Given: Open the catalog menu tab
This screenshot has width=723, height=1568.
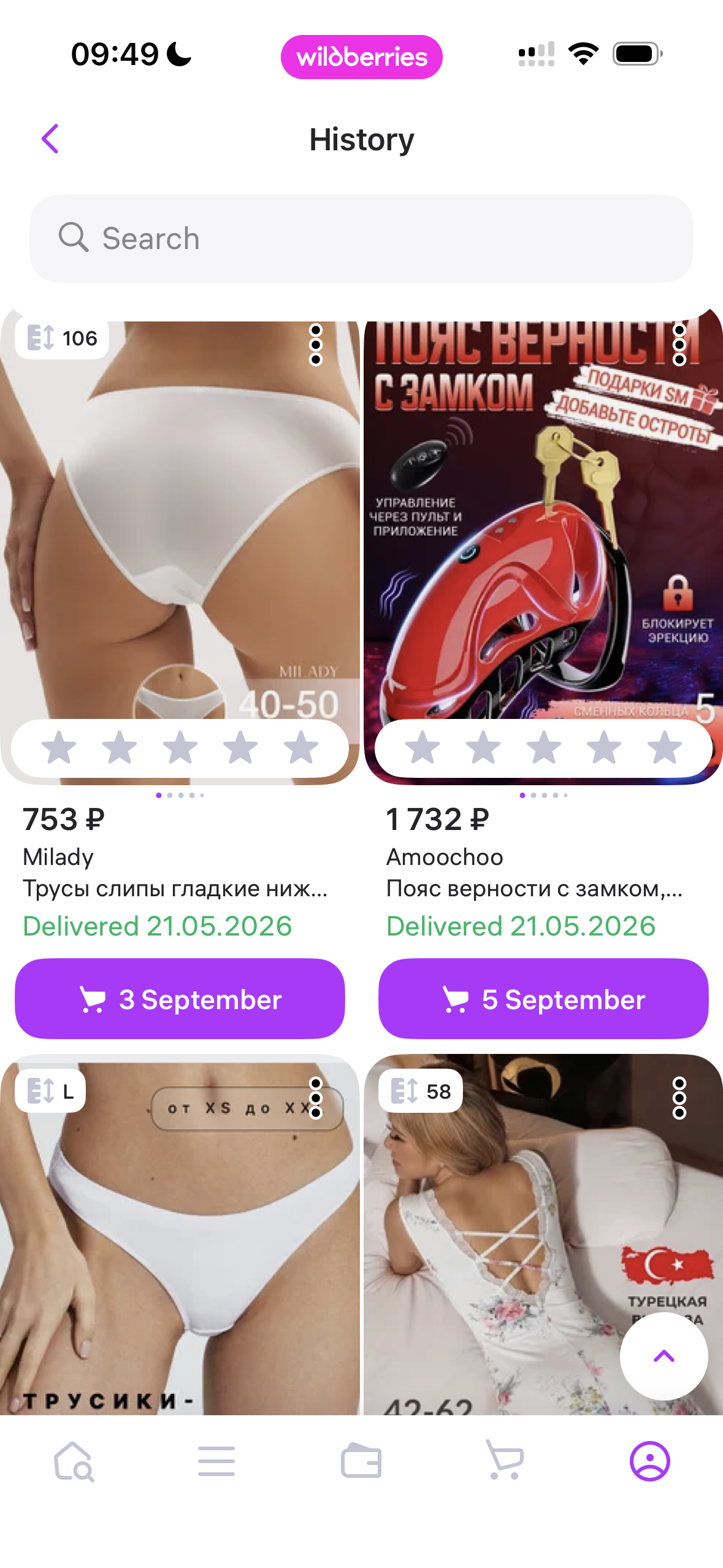Looking at the screenshot, I should tap(216, 1461).
